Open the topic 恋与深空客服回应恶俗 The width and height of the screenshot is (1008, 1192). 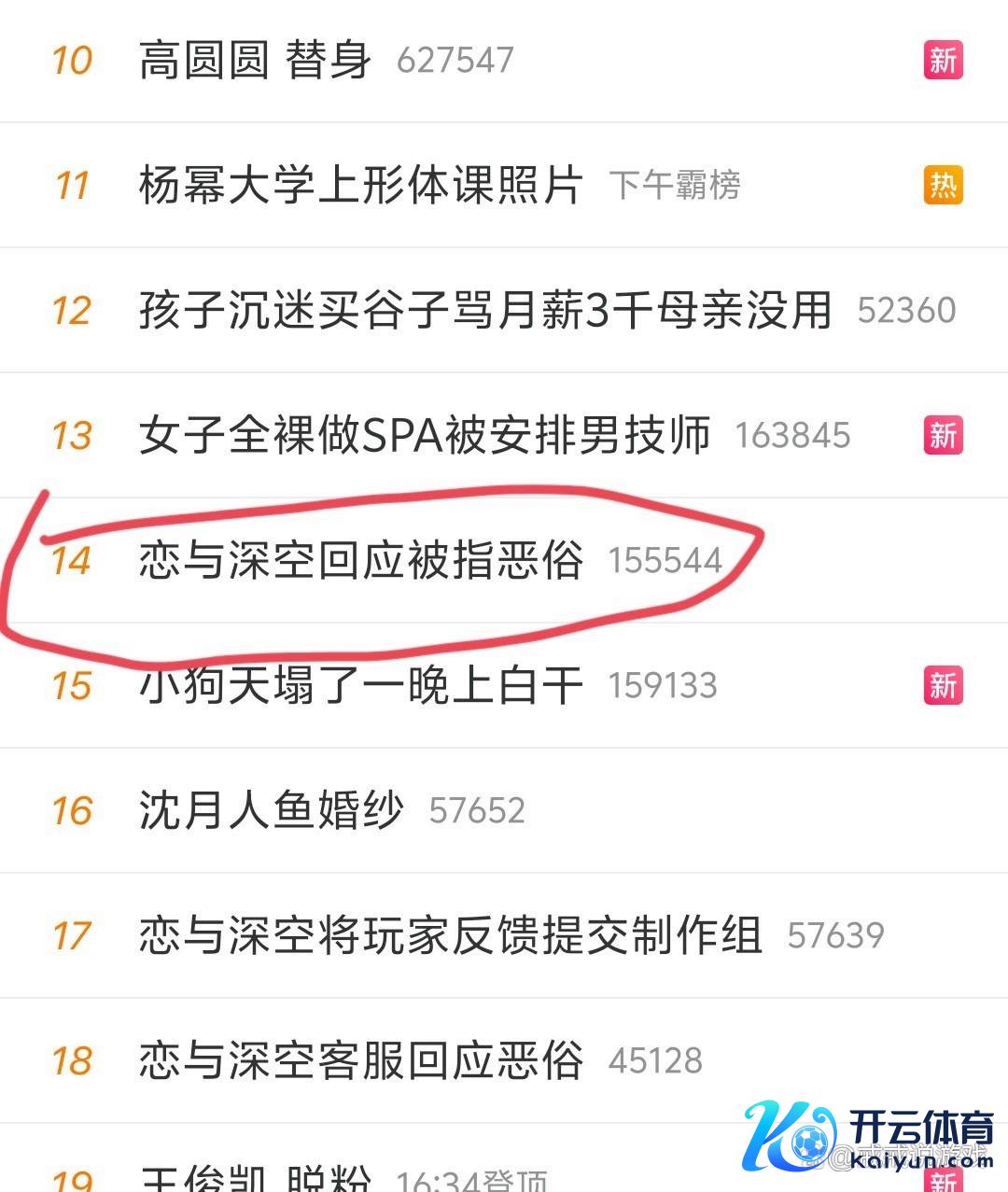[x=361, y=1060]
